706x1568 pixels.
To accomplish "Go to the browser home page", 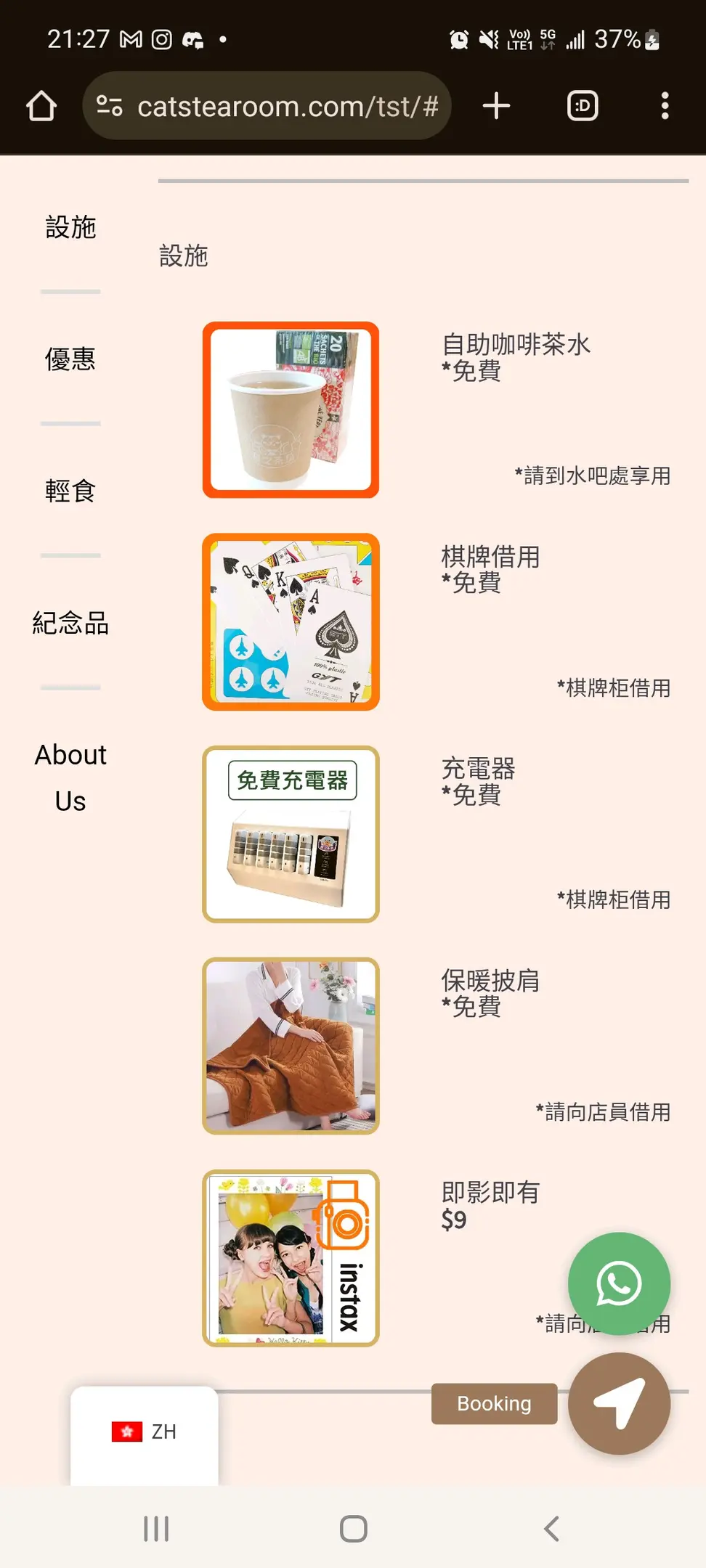I will click(41, 106).
